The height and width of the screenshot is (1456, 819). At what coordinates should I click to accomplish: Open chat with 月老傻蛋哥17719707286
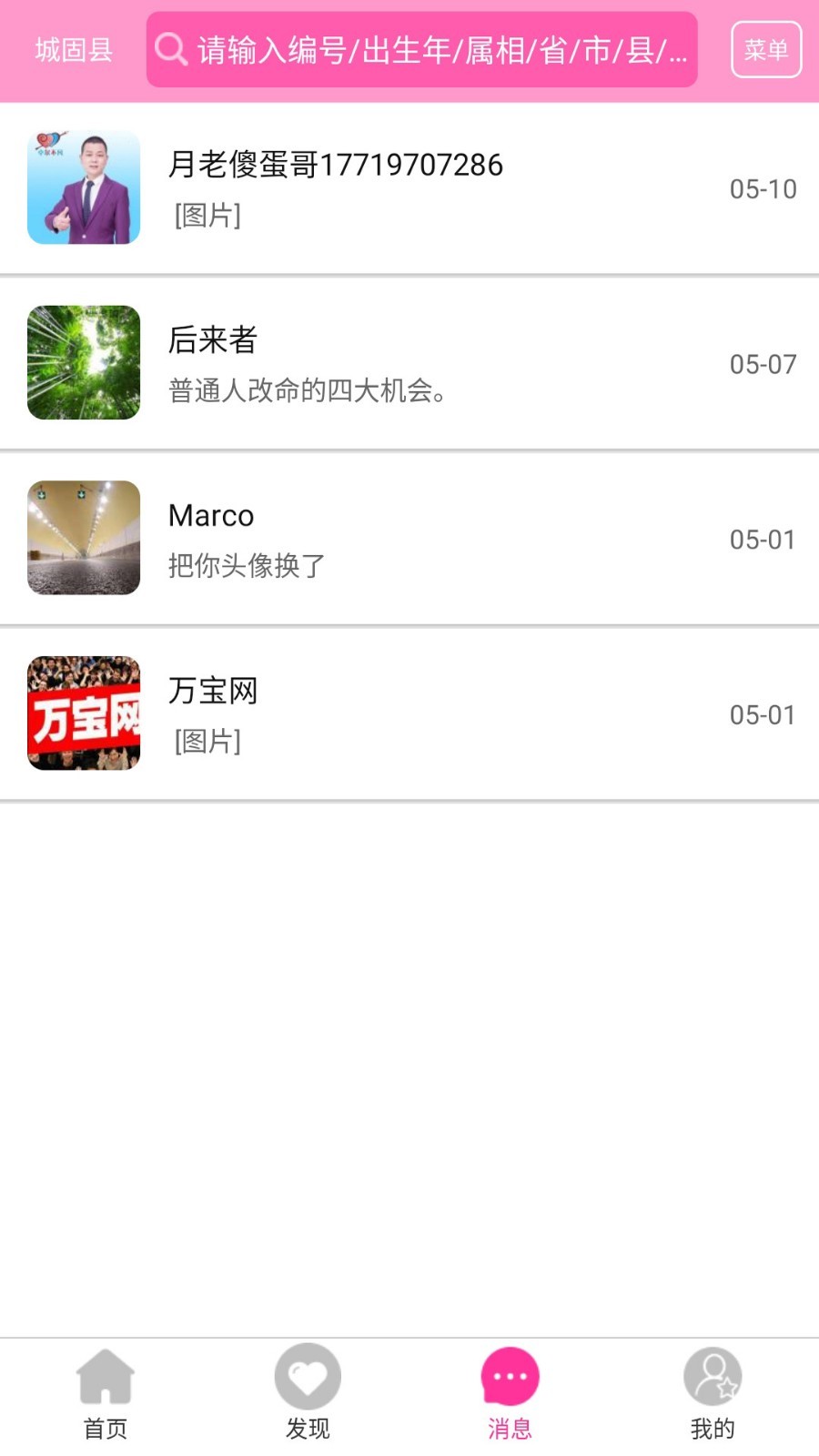click(x=409, y=188)
